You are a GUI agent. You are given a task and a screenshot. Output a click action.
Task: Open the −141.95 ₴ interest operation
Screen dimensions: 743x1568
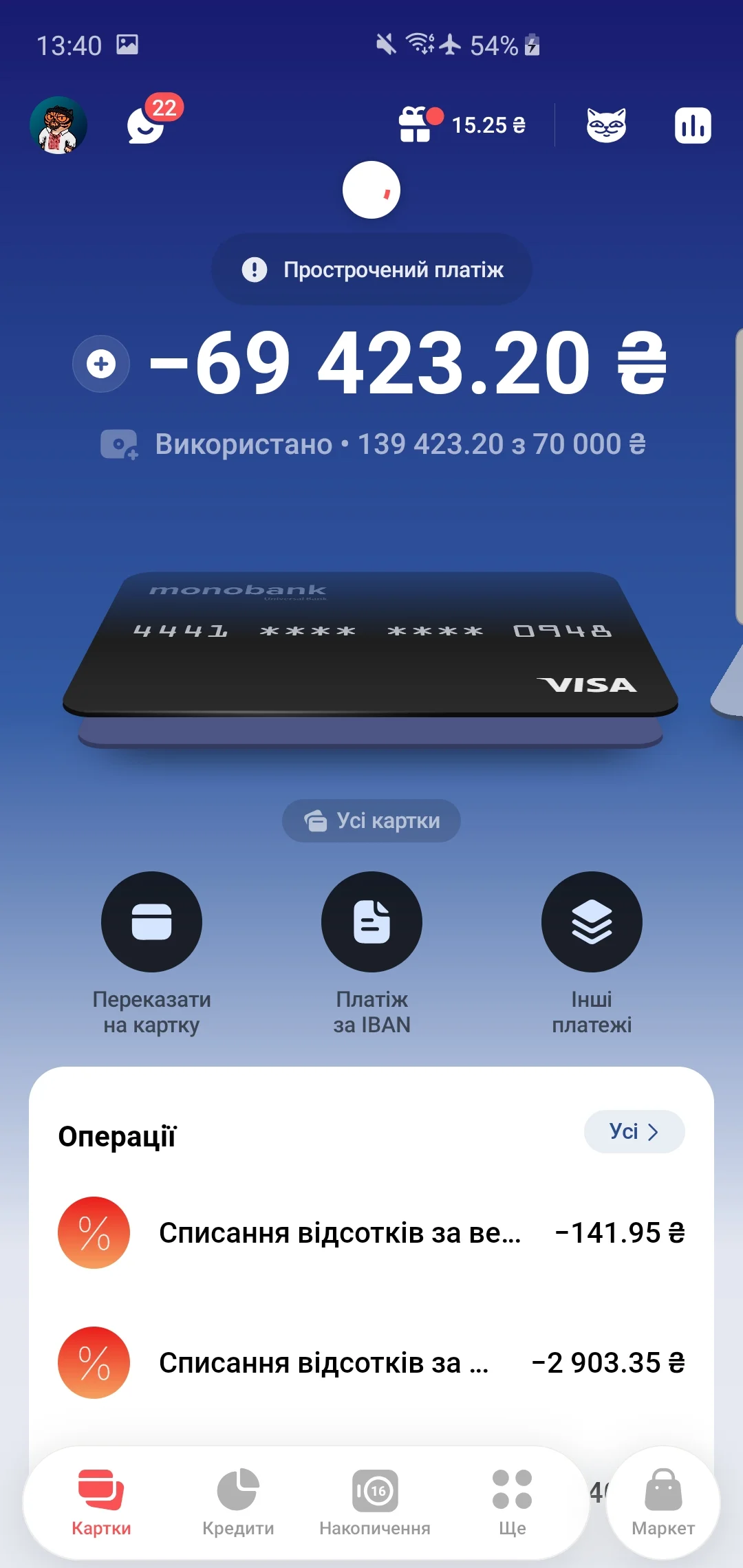371,1233
